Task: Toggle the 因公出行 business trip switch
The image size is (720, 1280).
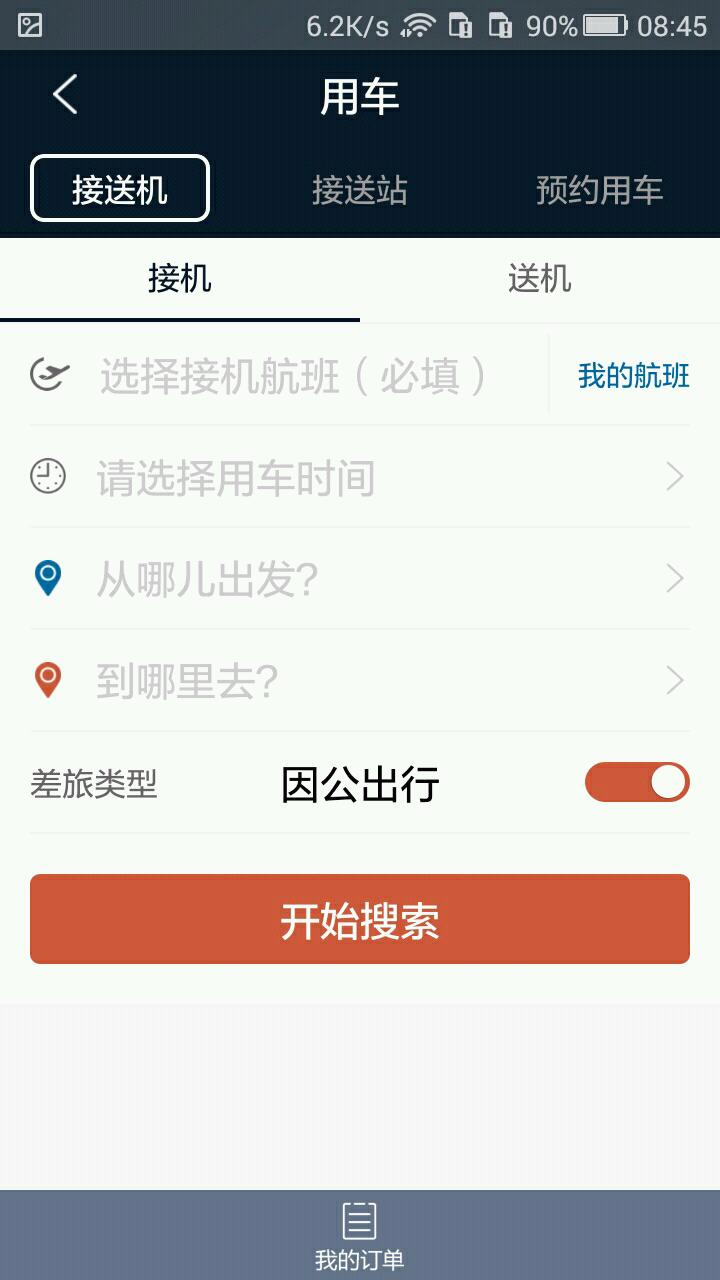Action: [x=637, y=783]
